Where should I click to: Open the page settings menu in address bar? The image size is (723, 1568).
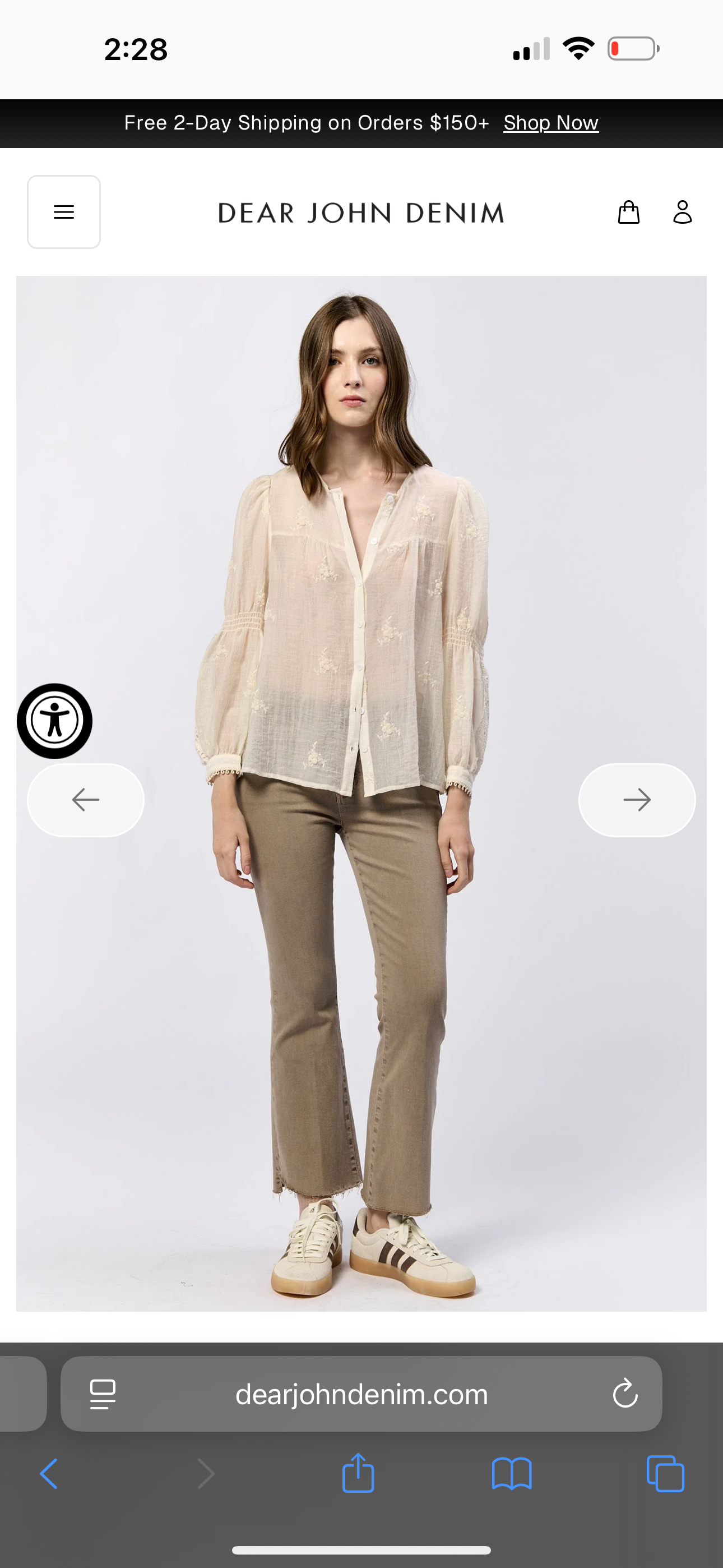pyautogui.click(x=103, y=1394)
